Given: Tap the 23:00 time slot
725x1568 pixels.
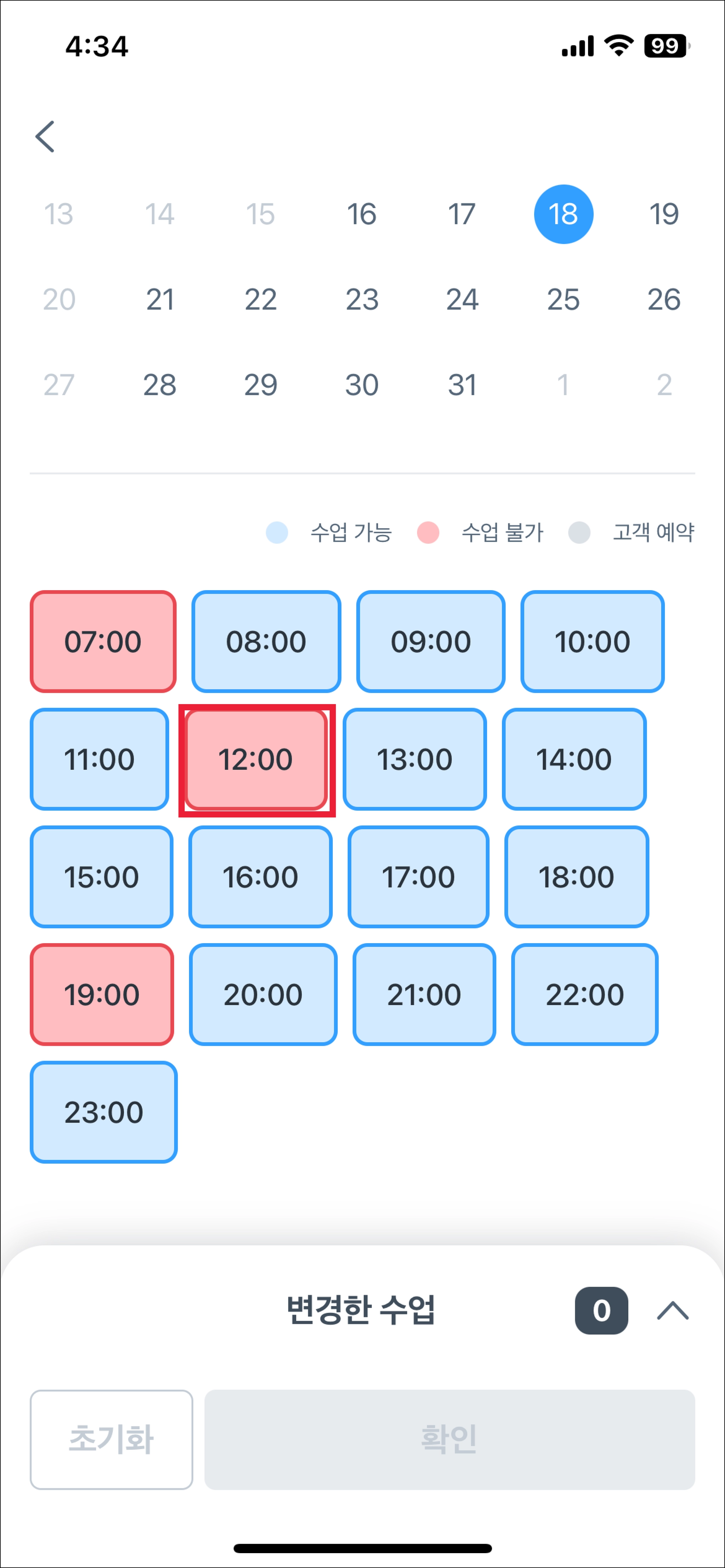Looking at the screenshot, I should coord(104,1112).
